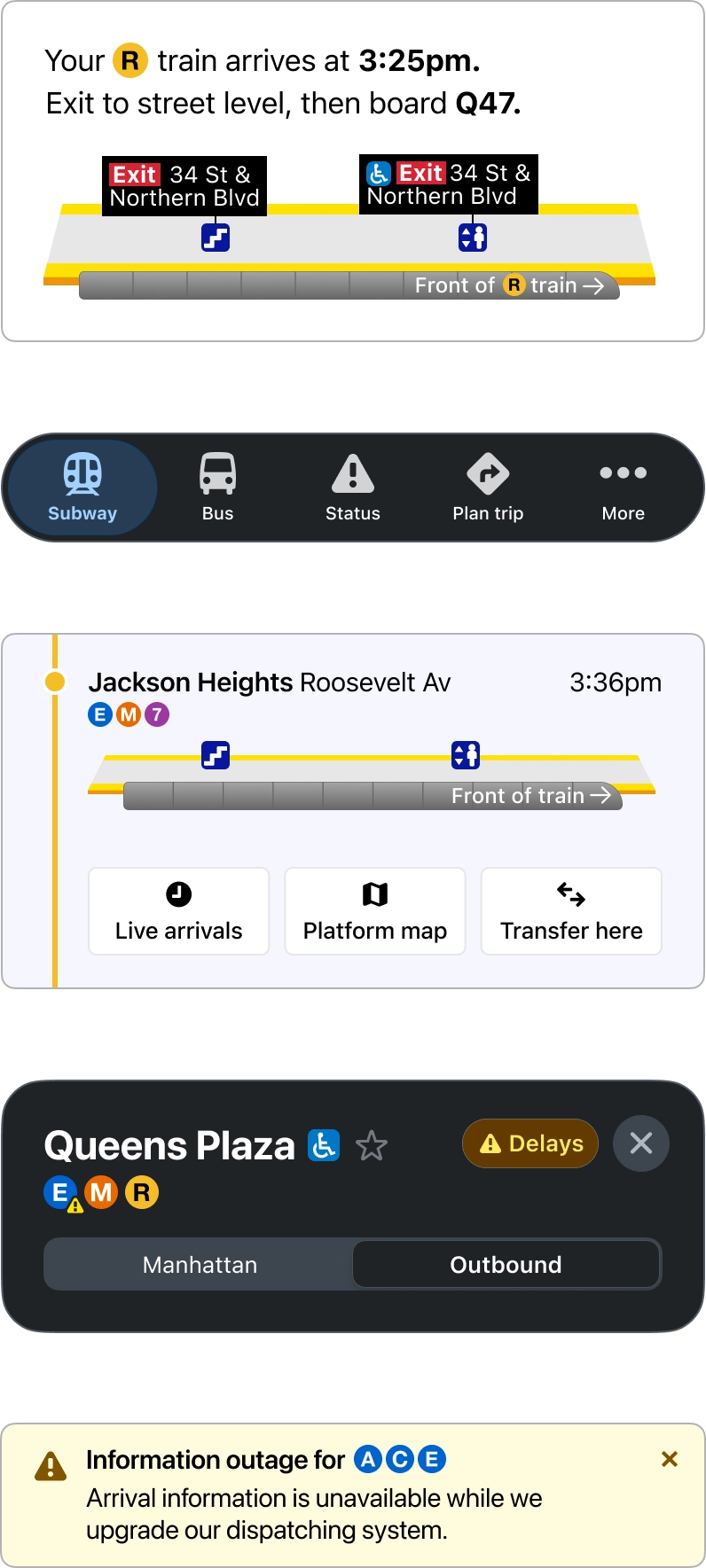Open the Platform map
Screen dimensions: 706x1568
coord(374,911)
